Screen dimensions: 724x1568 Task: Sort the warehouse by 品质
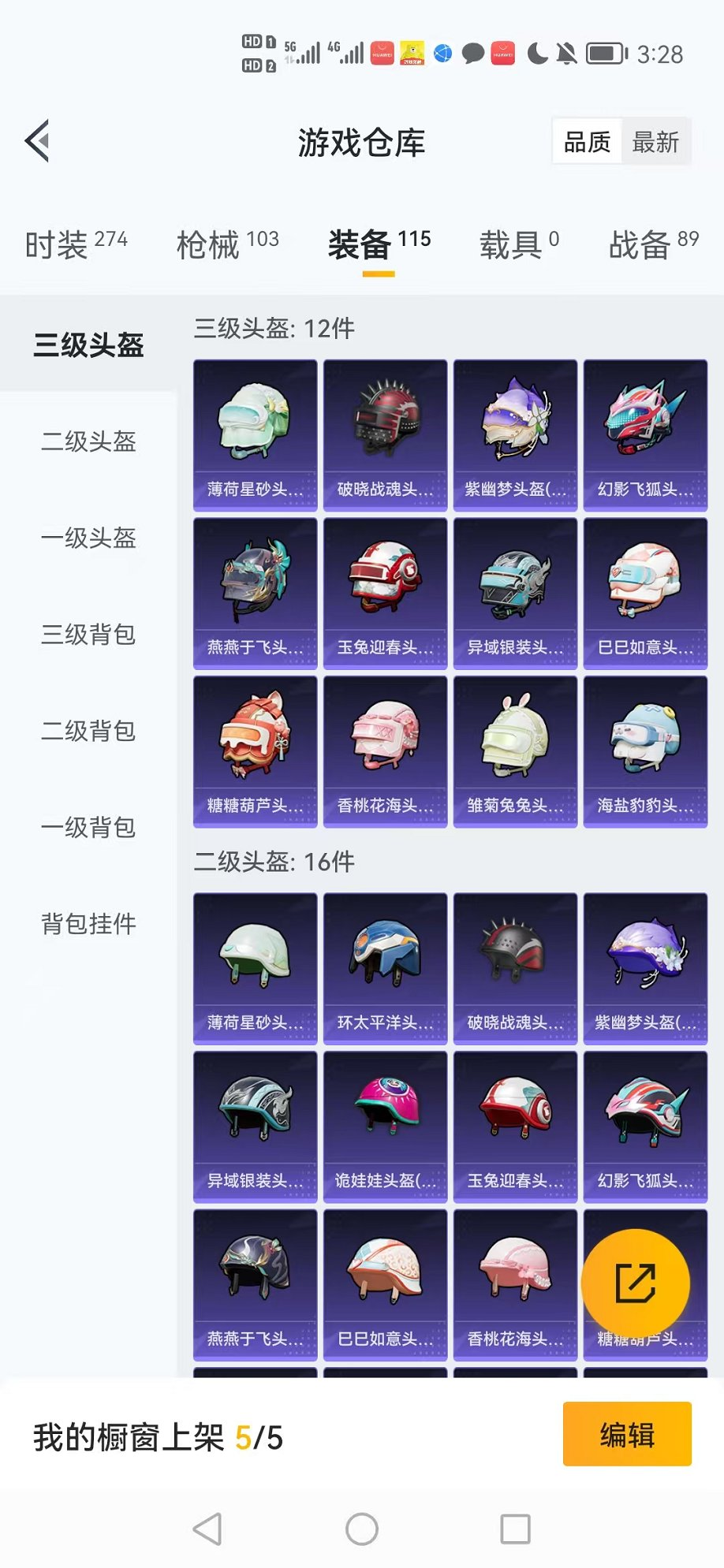click(x=588, y=142)
